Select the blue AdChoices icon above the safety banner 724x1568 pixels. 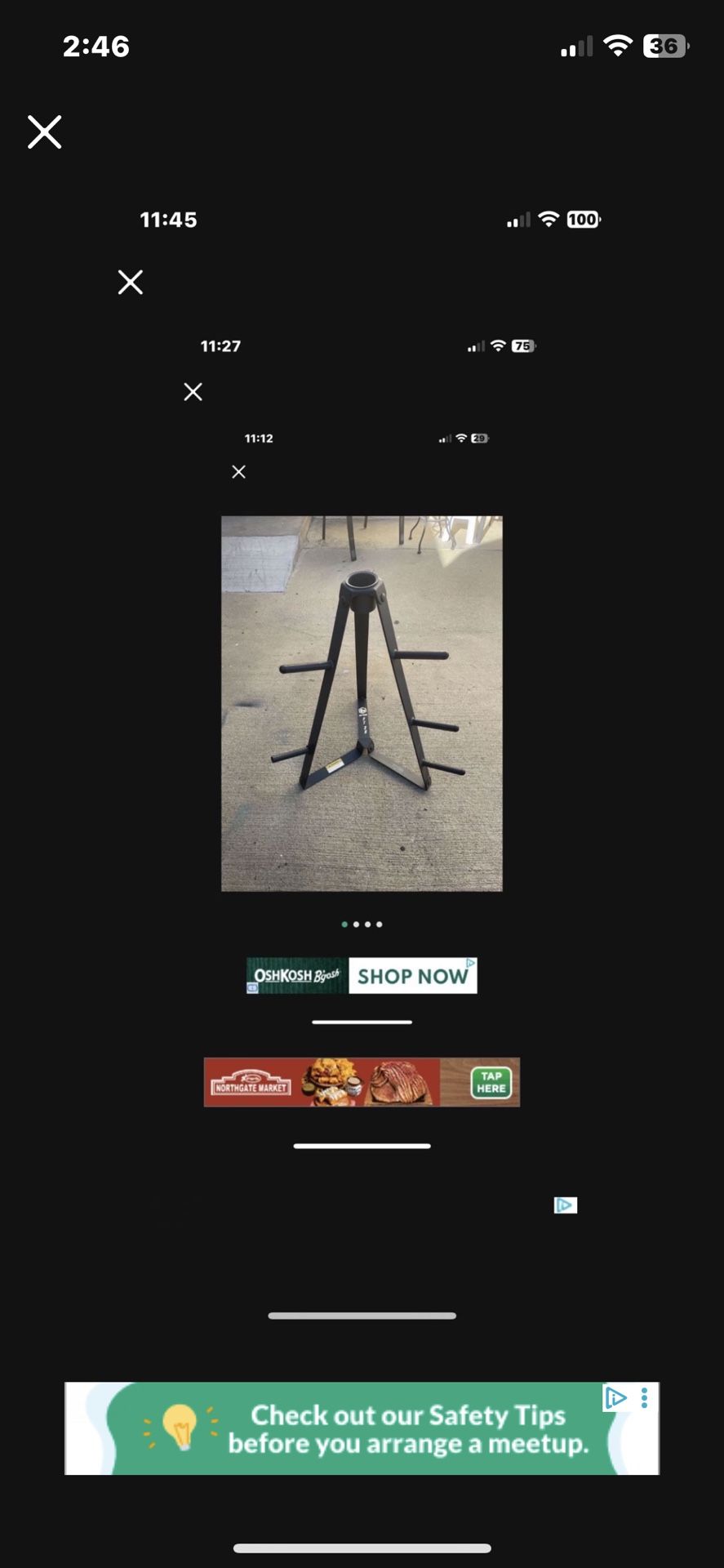coord(566,1205)
